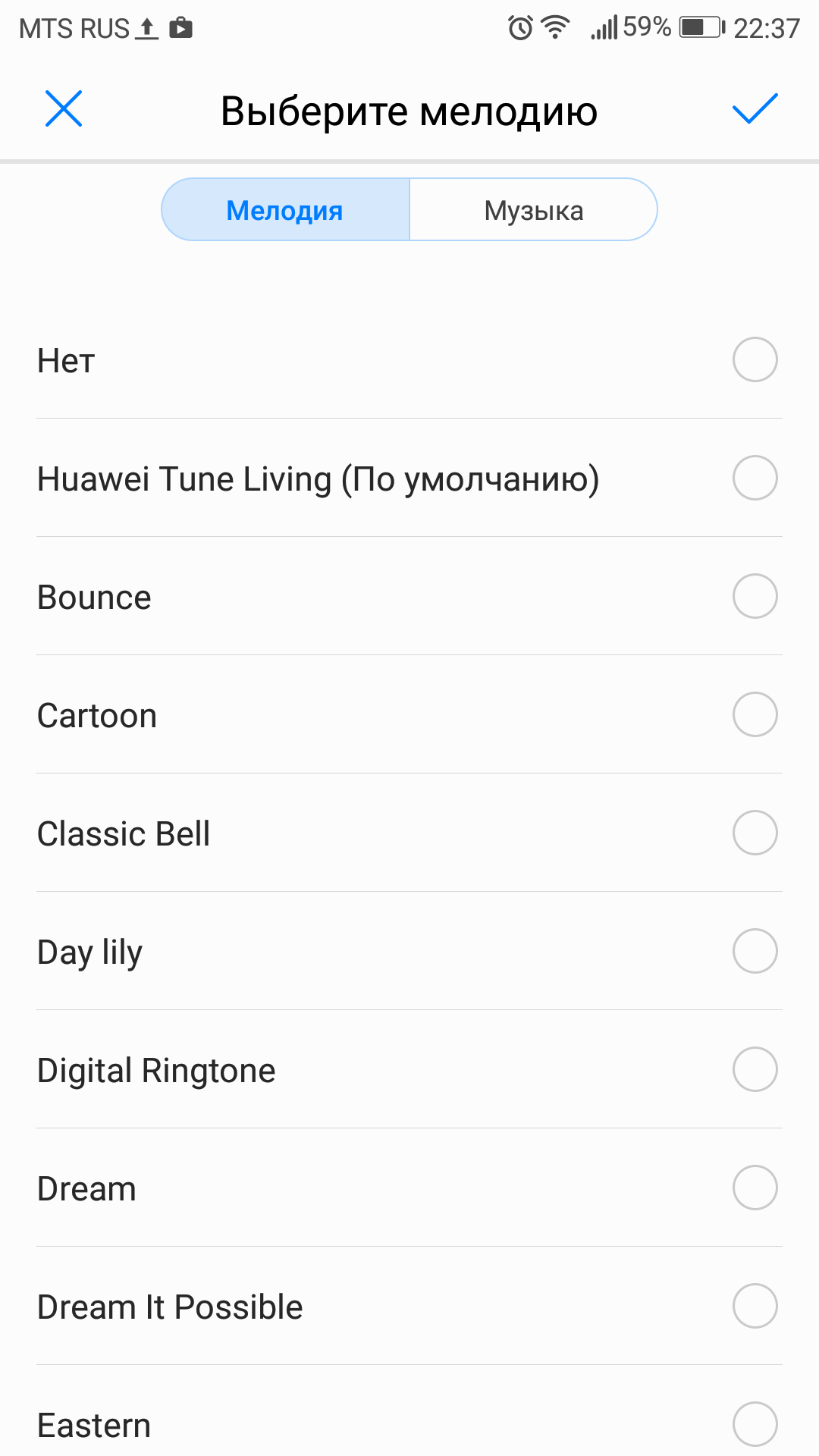Viewport: 819px width, 1456px height.
Task: Tap the Eastern ringtone
Action: [x=409, y=1418]
